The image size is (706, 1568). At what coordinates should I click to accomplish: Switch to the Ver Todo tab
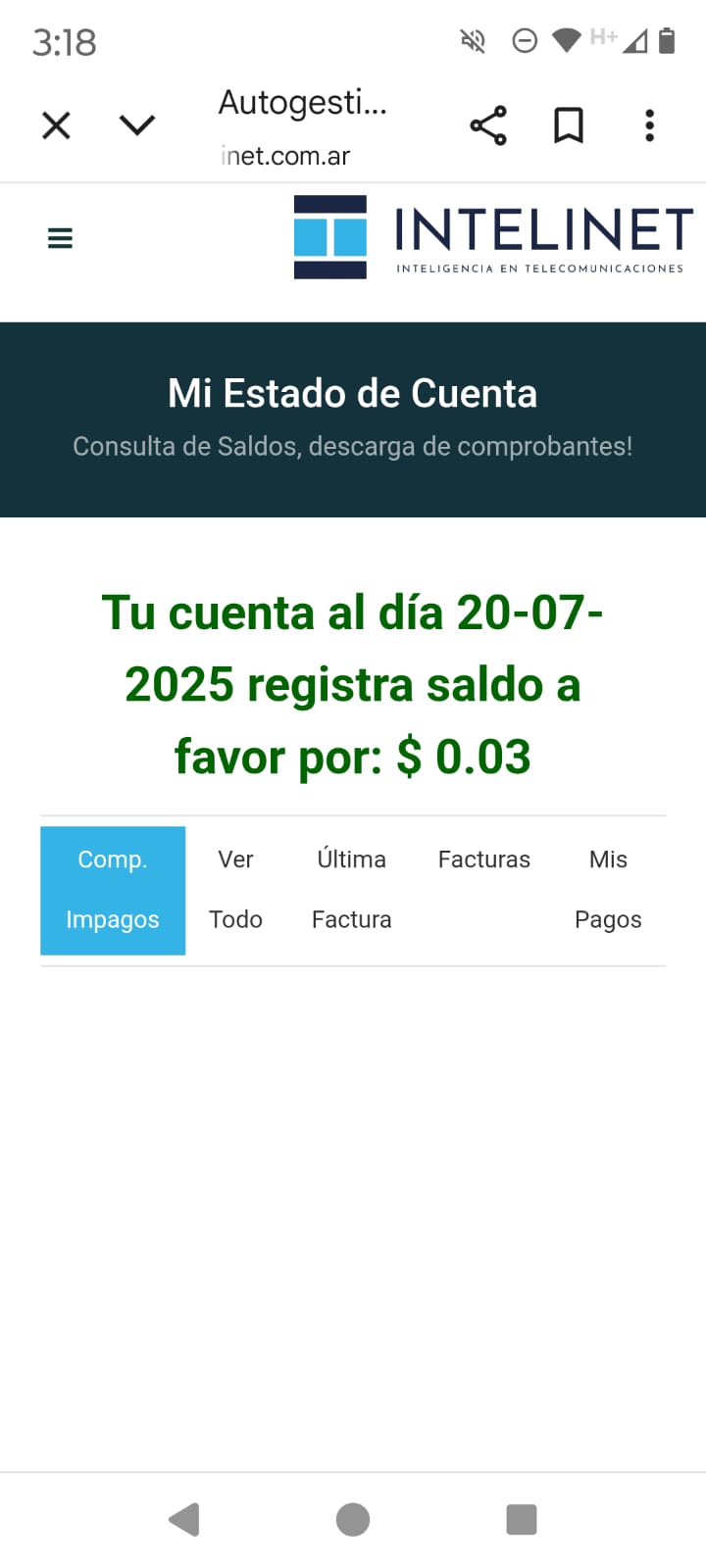pos(235,890)
